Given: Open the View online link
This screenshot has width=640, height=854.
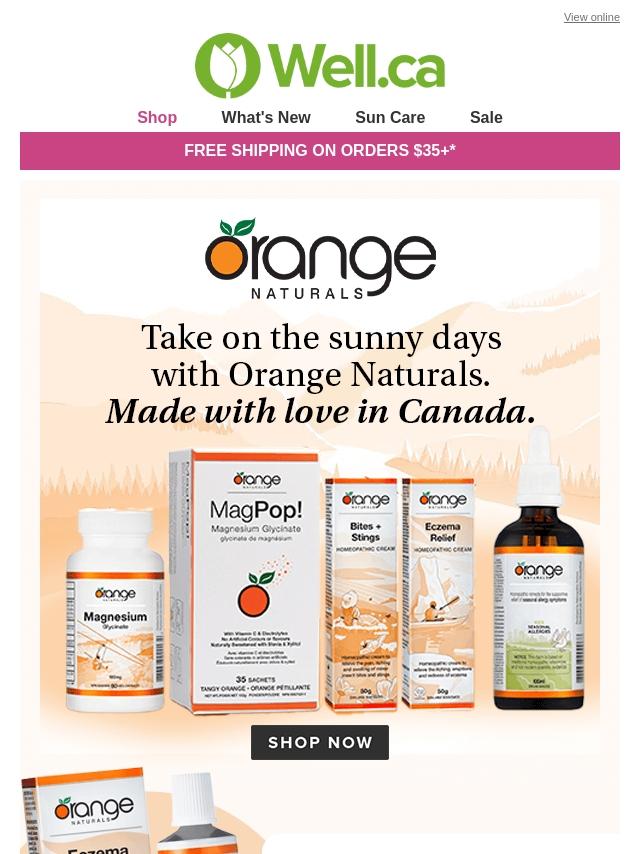Looking at the screenshot, I should click(x=591, y=17).
